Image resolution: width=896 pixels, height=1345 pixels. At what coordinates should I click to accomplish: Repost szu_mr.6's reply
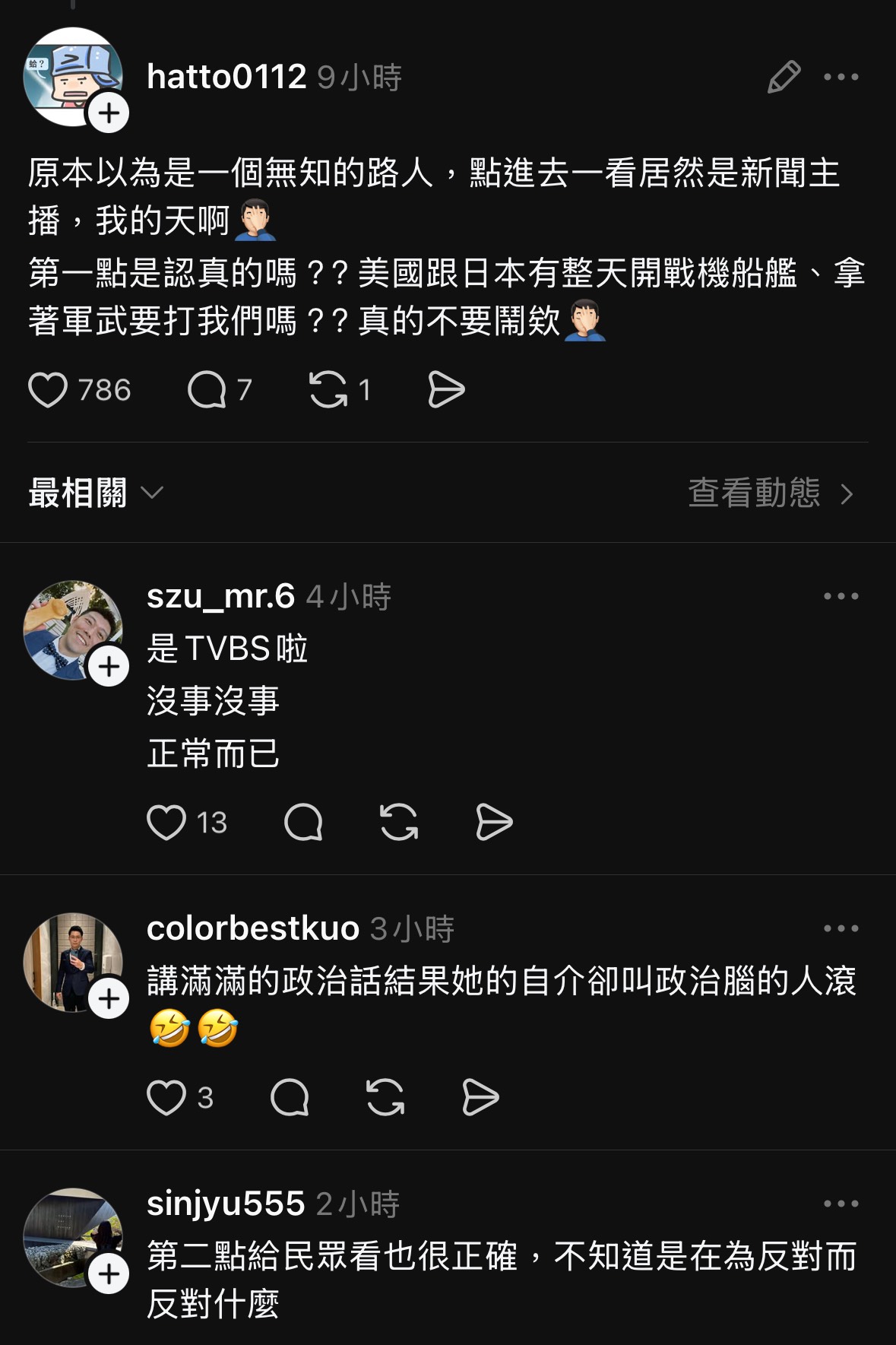tap(399, 823)
